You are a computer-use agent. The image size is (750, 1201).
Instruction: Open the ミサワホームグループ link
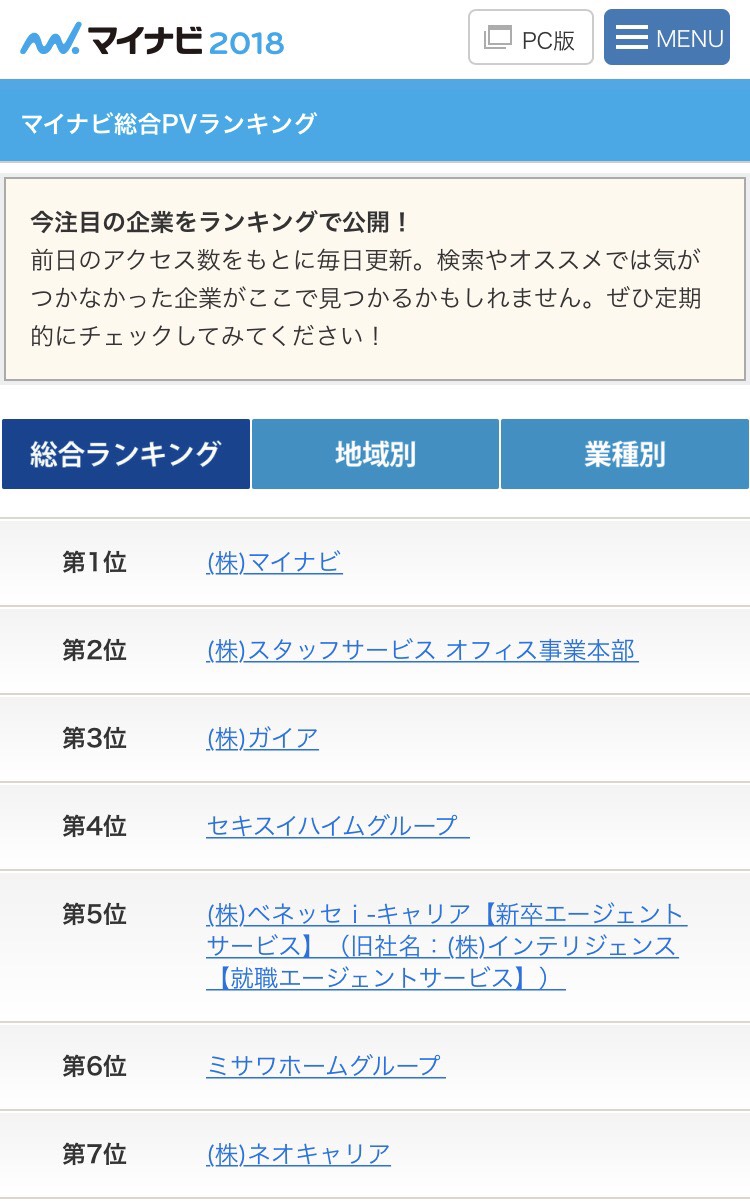coord(325,1065)
